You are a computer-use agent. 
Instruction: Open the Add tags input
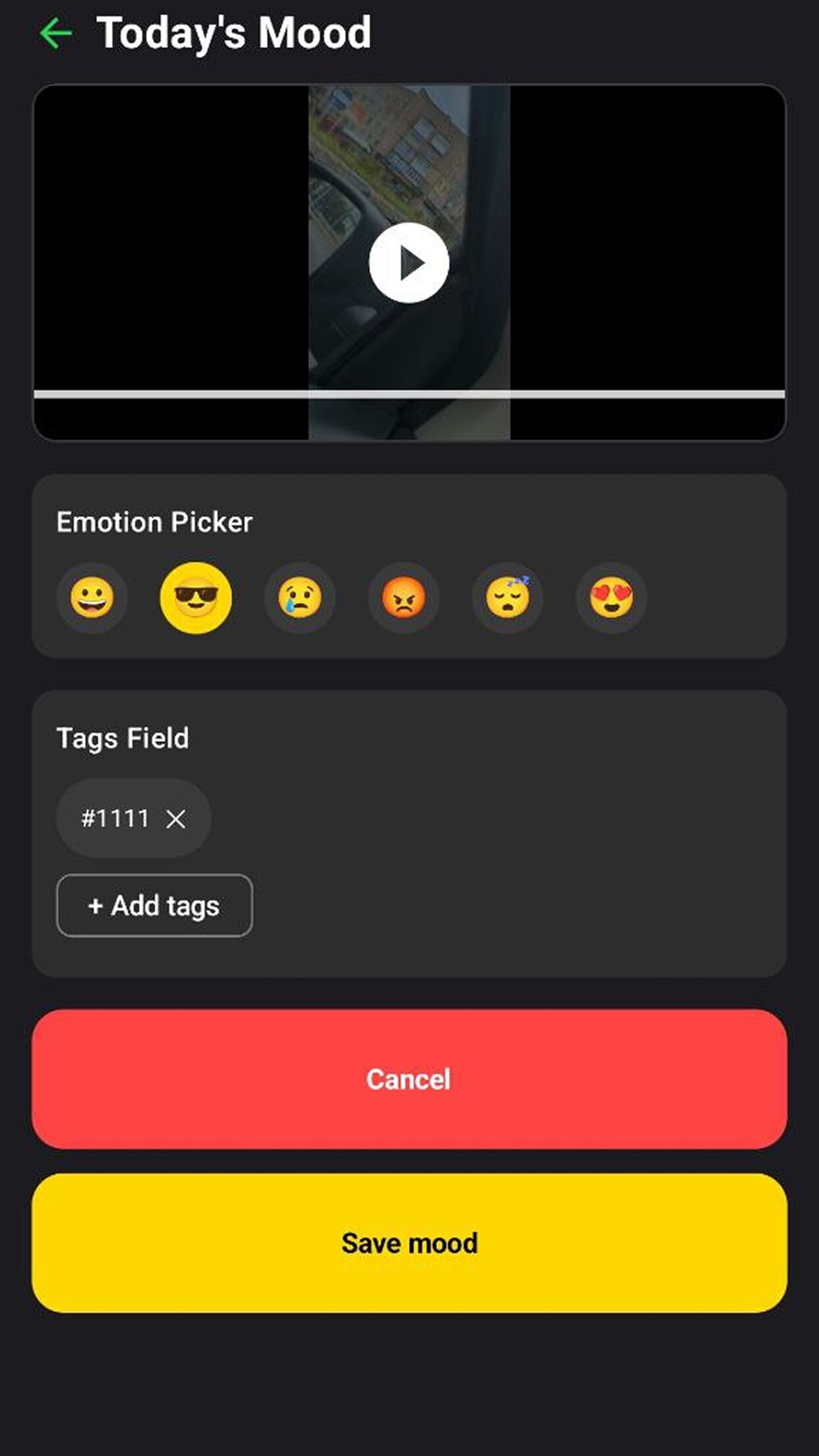tap(154, 905)
